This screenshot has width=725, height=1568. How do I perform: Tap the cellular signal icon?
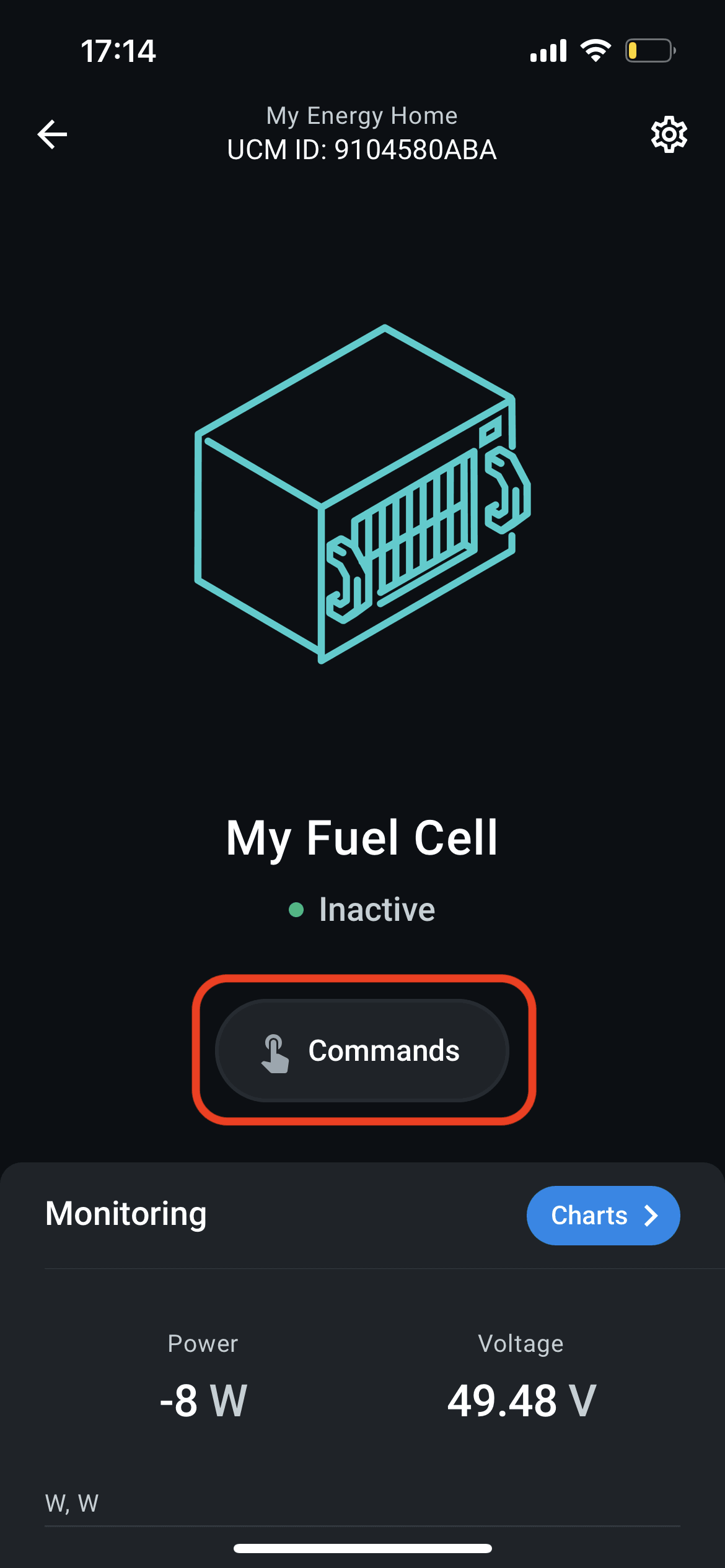point(548,51)
